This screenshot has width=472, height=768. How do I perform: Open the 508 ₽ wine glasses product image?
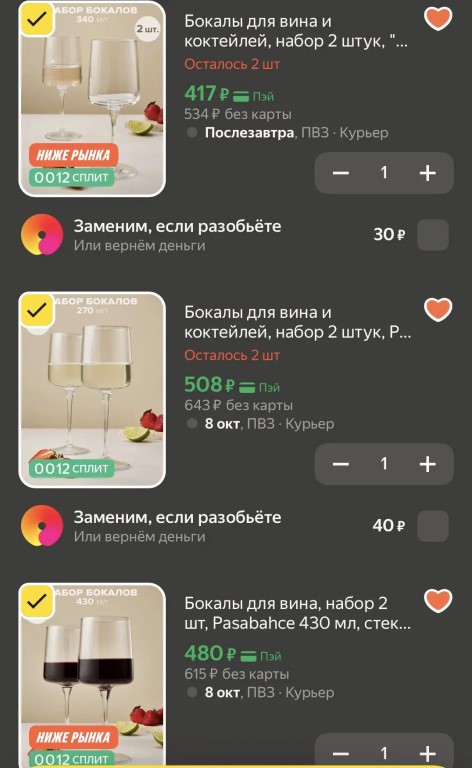point(92,390)
